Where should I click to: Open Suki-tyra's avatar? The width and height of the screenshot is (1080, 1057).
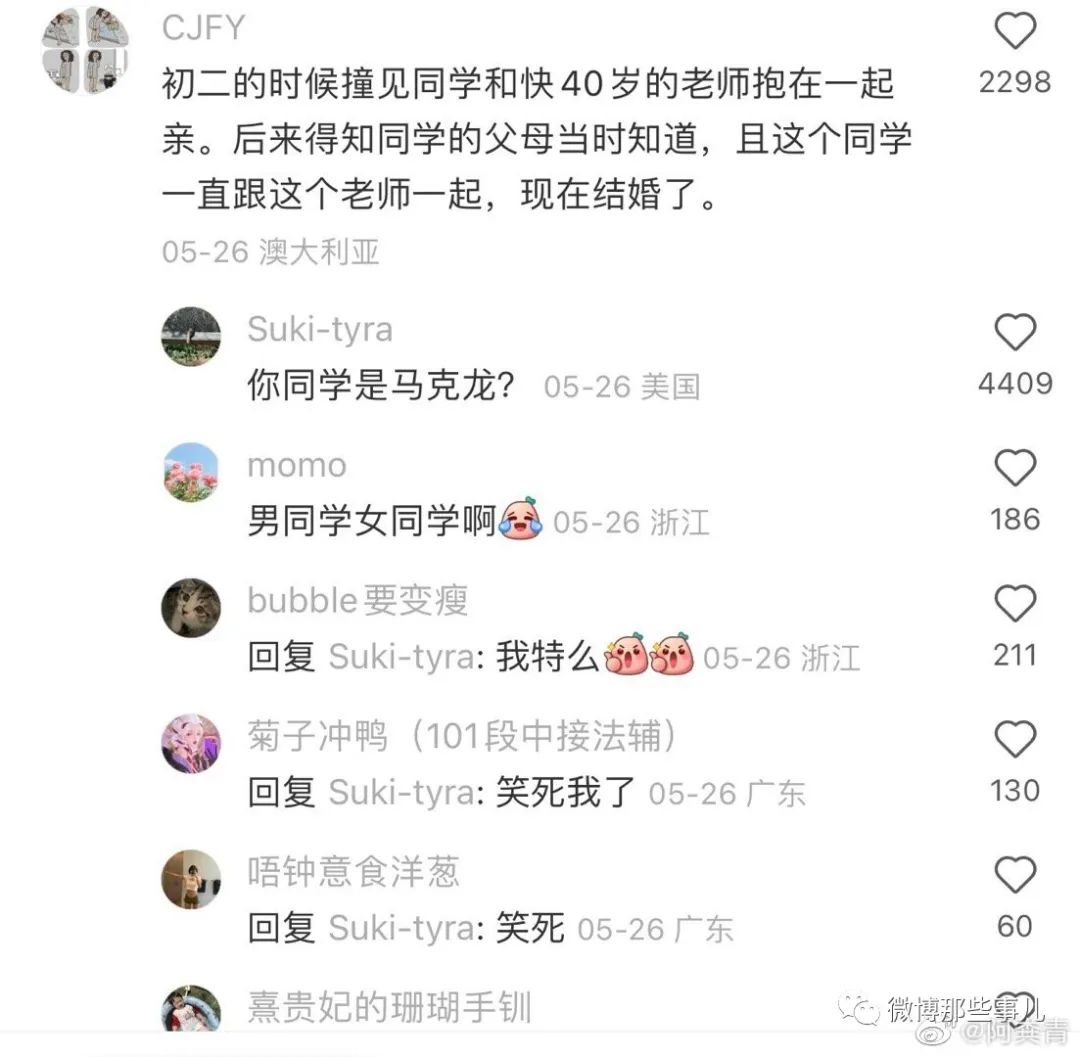click(191, 337)
